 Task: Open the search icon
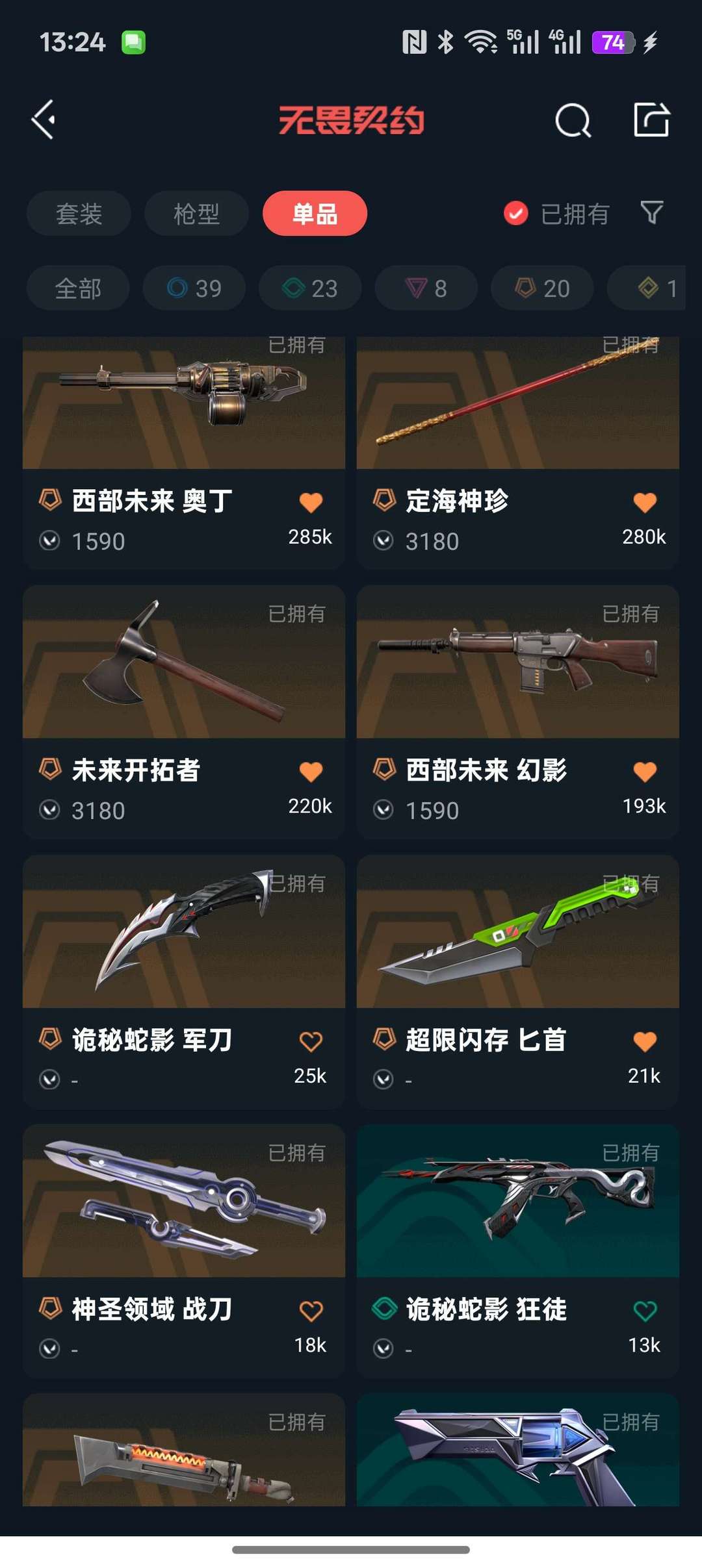[x=573, y=120]
